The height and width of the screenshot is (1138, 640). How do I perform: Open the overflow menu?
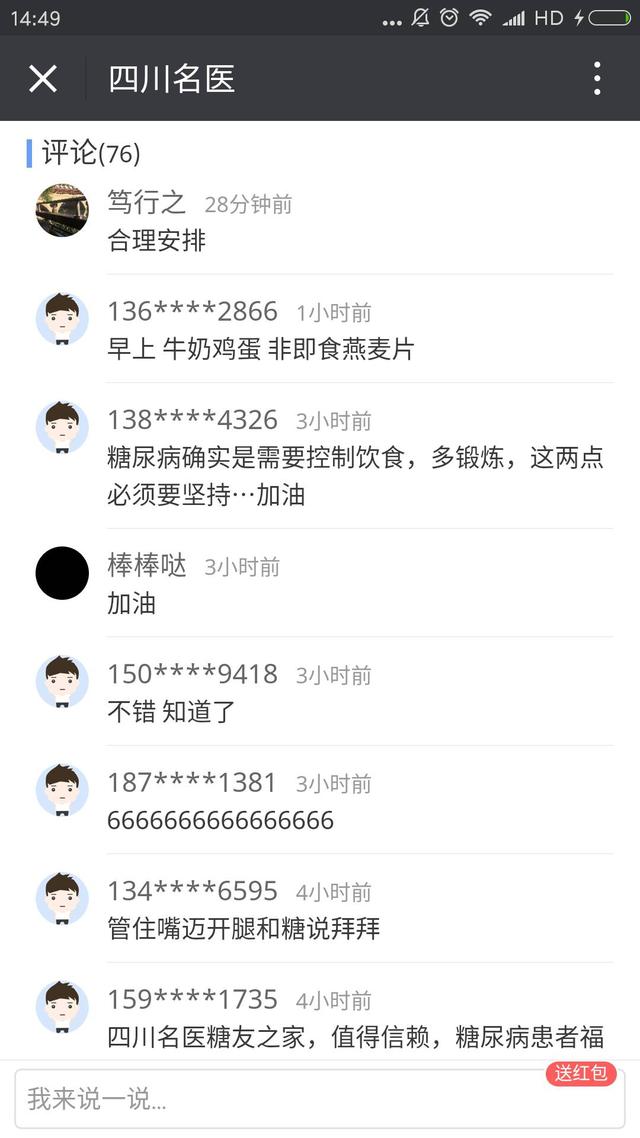(x=597, y=78)
